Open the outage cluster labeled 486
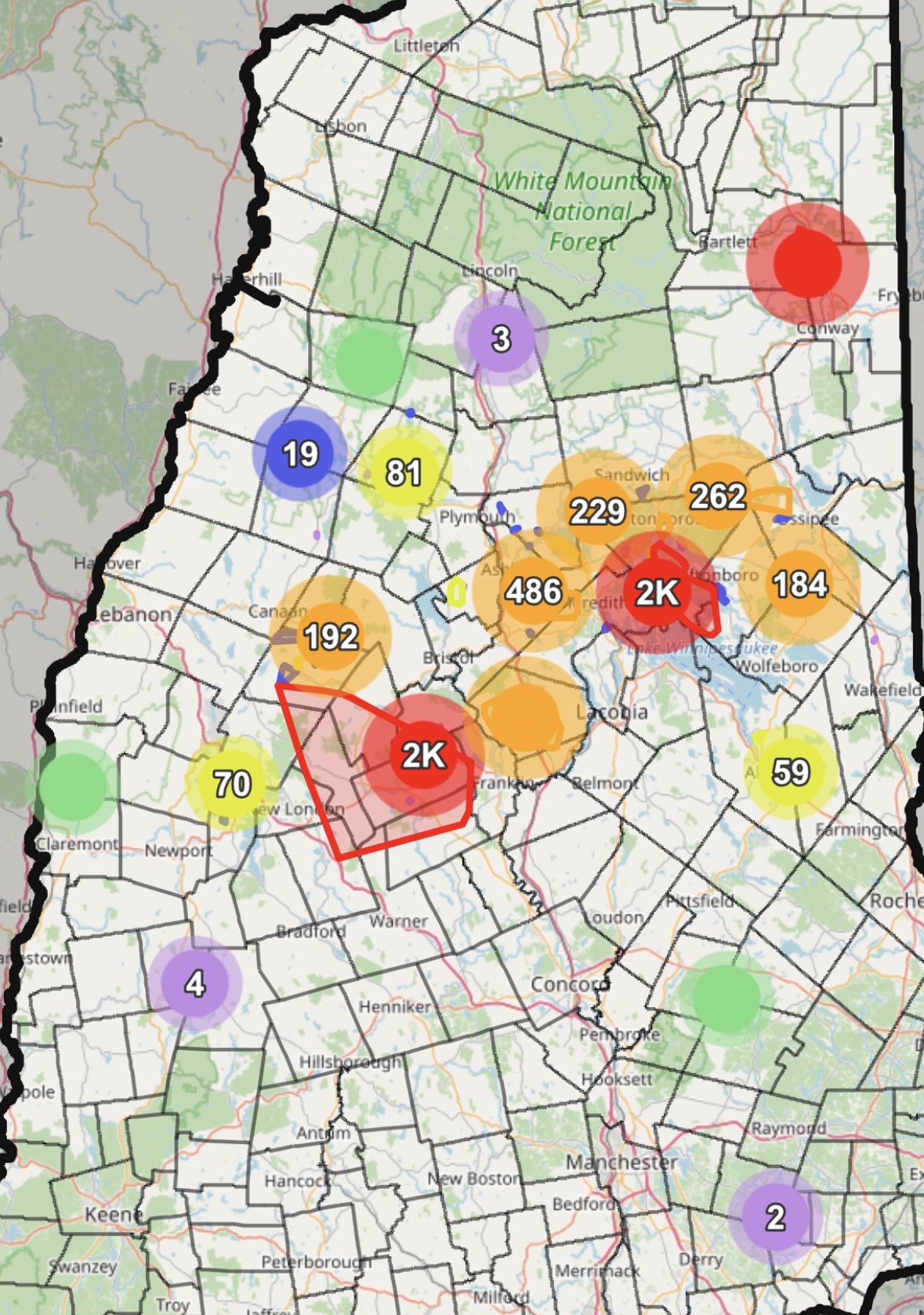Screen dimensions: 924x1315 pos(533,591)
